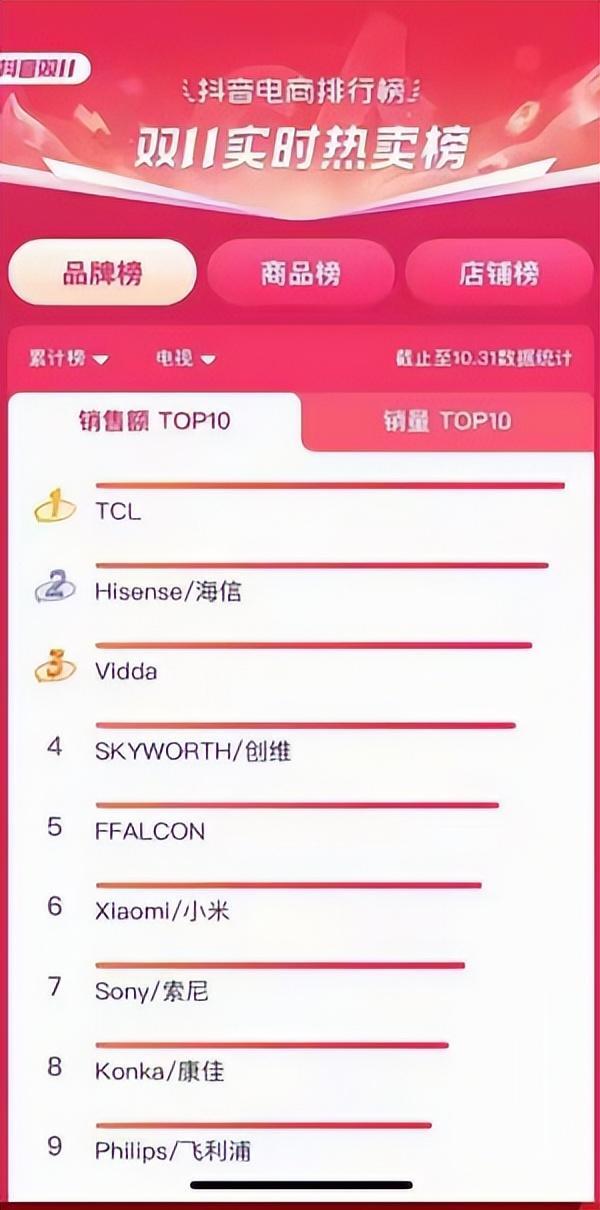Screen dimensions: 600x1210
Task: Switch to the 销量 TOP10 tab
Action: pos(447,421)
